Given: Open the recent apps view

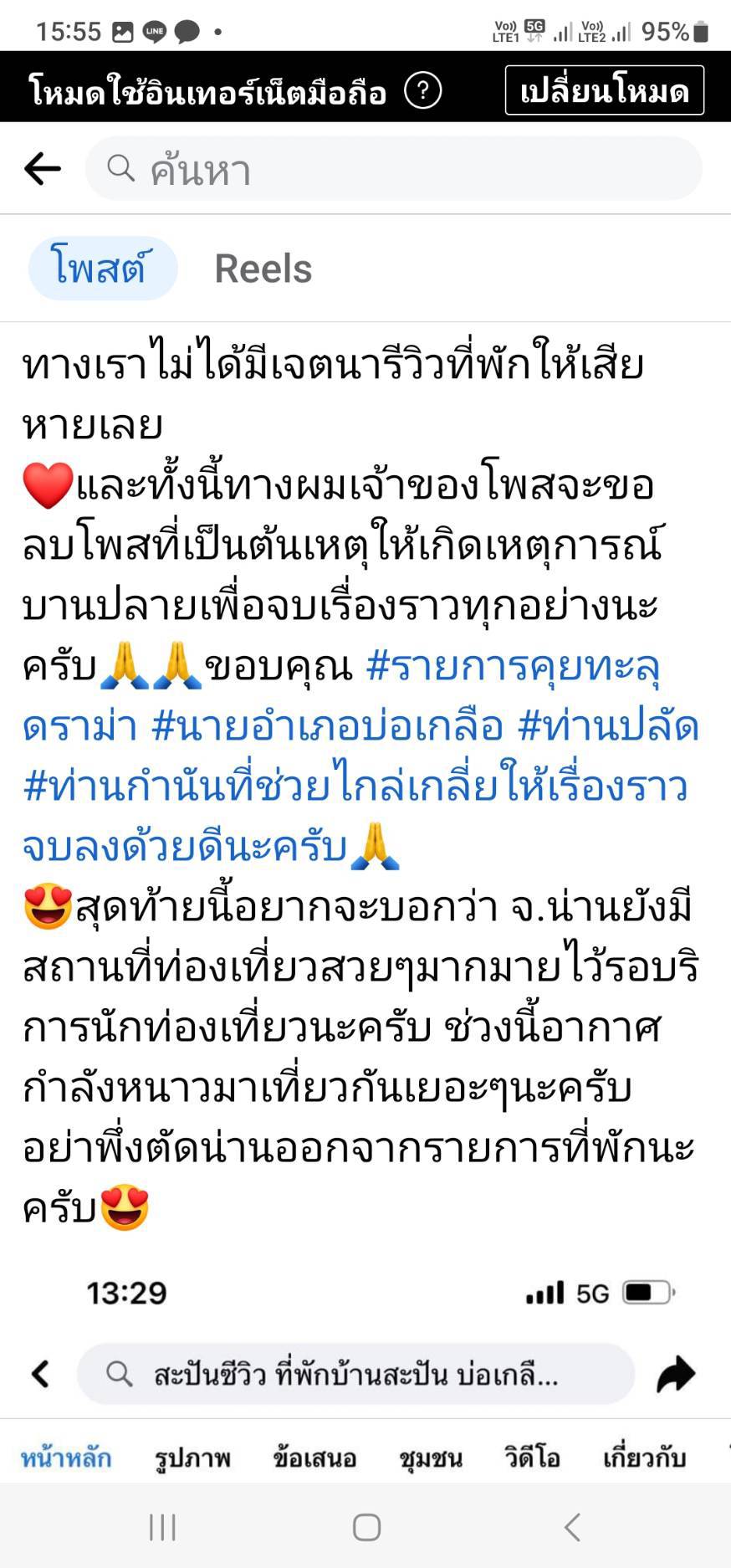Looking at the screenshot, I should click(162, 1527).
